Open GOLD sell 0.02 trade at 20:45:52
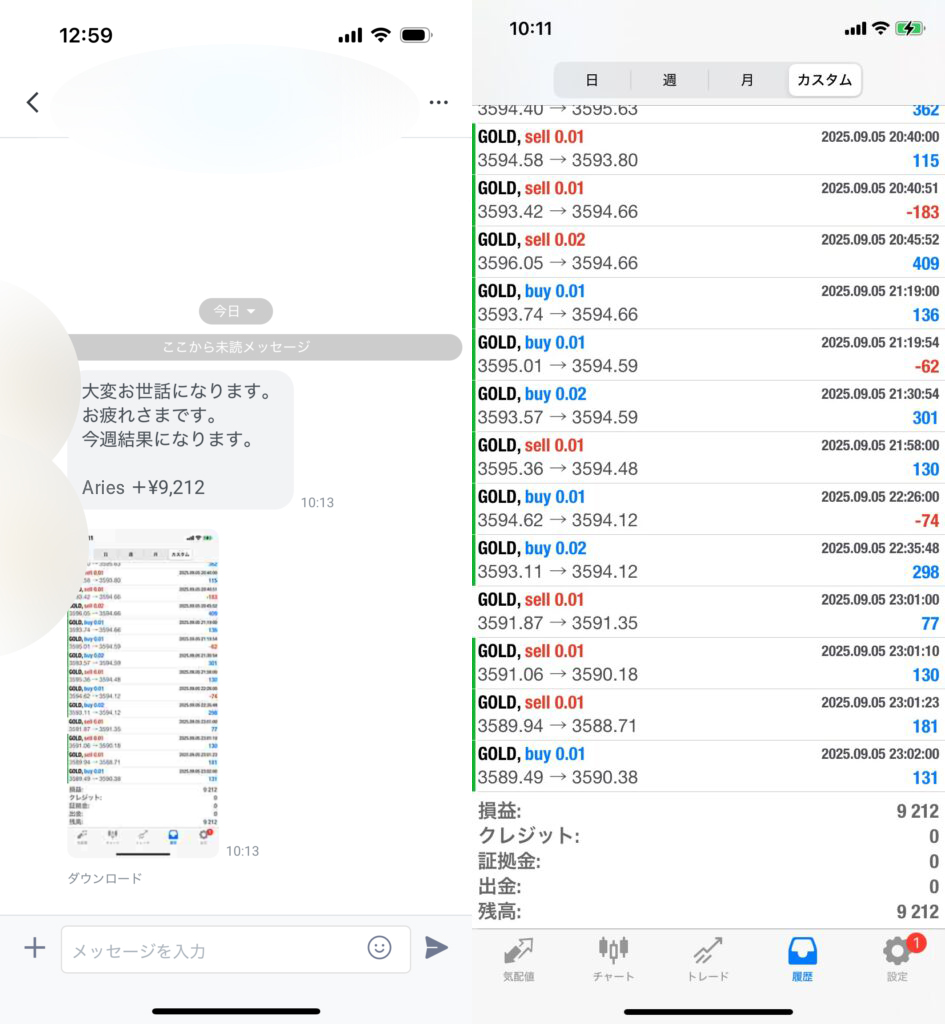 [708, 252]
